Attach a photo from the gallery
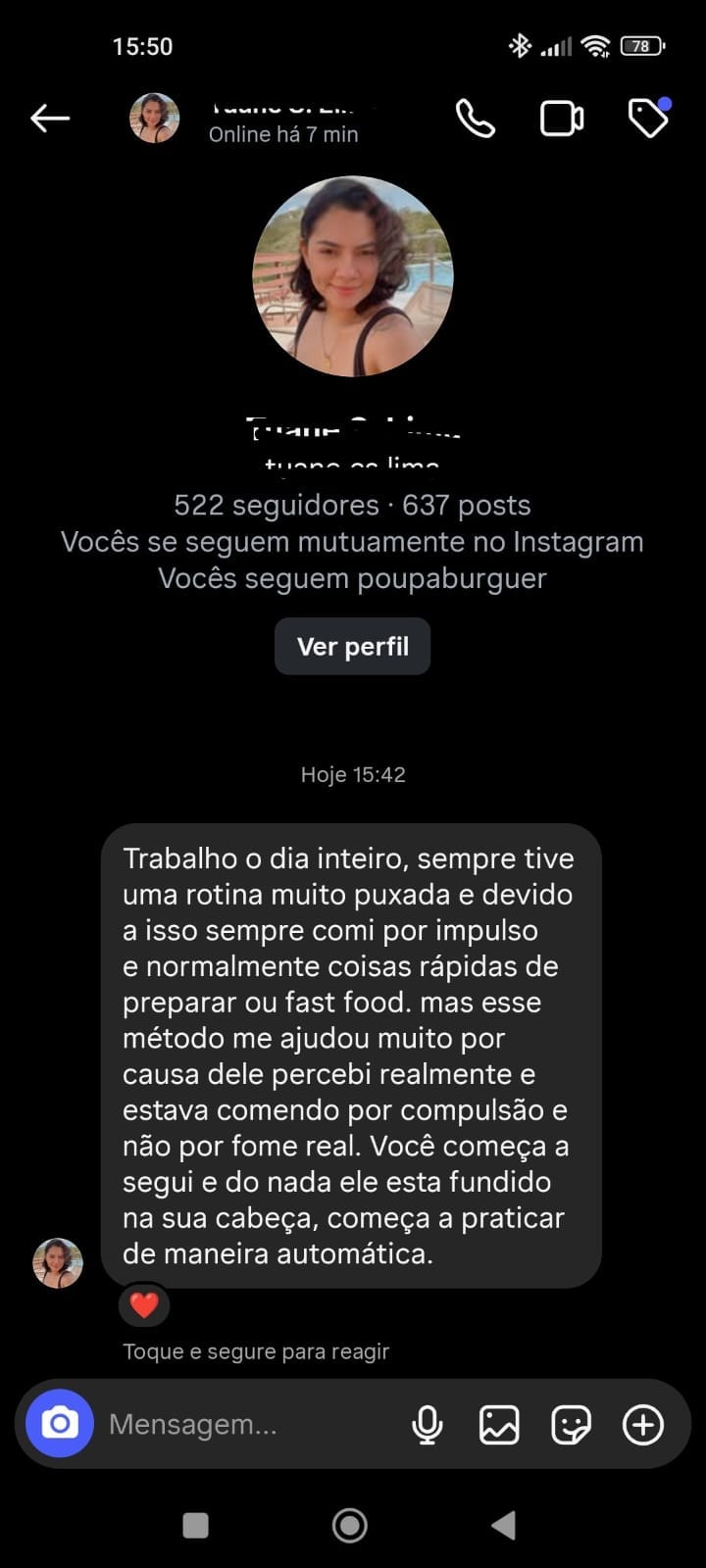 pos(499,1425)
